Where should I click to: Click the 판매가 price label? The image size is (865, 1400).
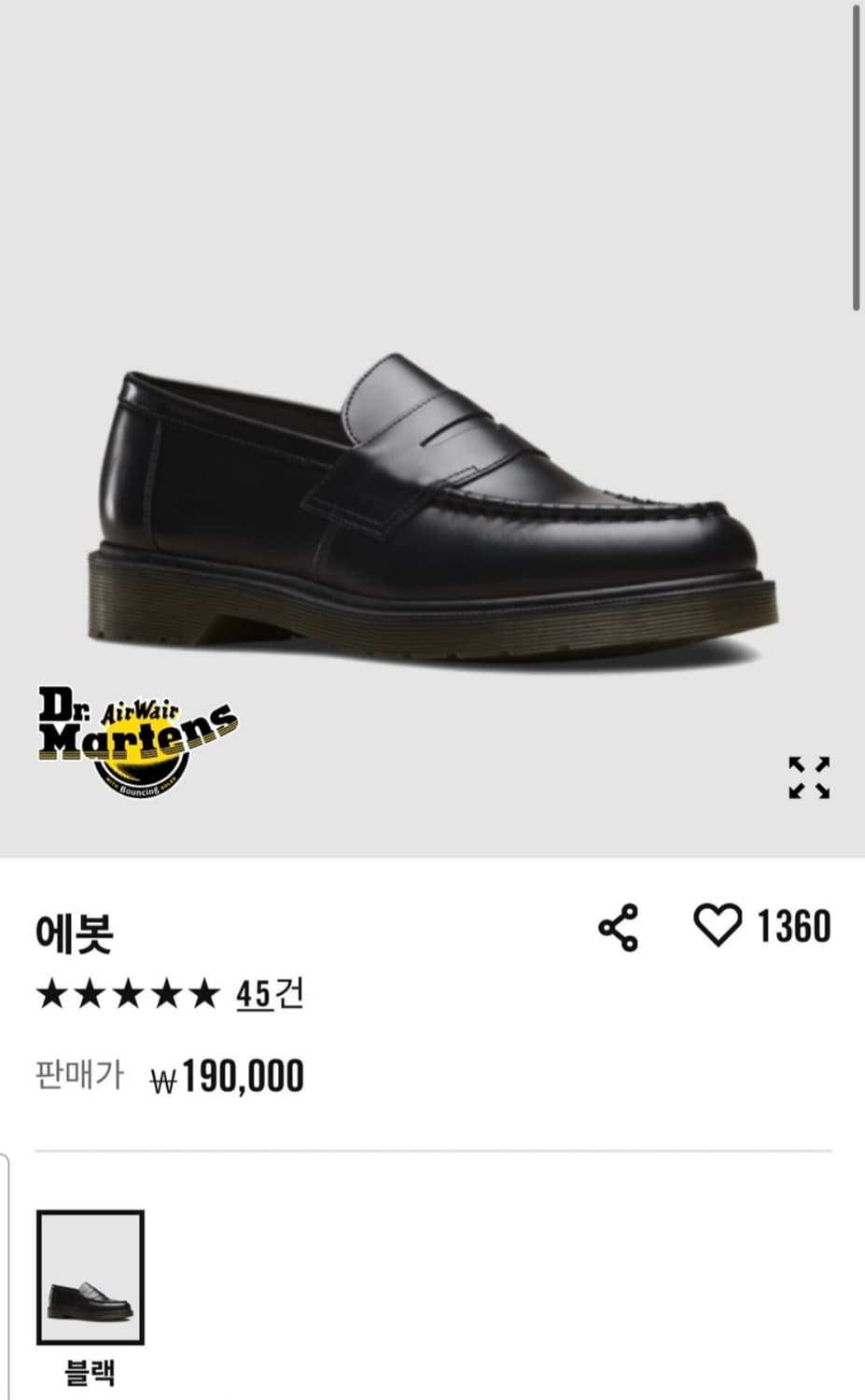[x=82, y=1073]
